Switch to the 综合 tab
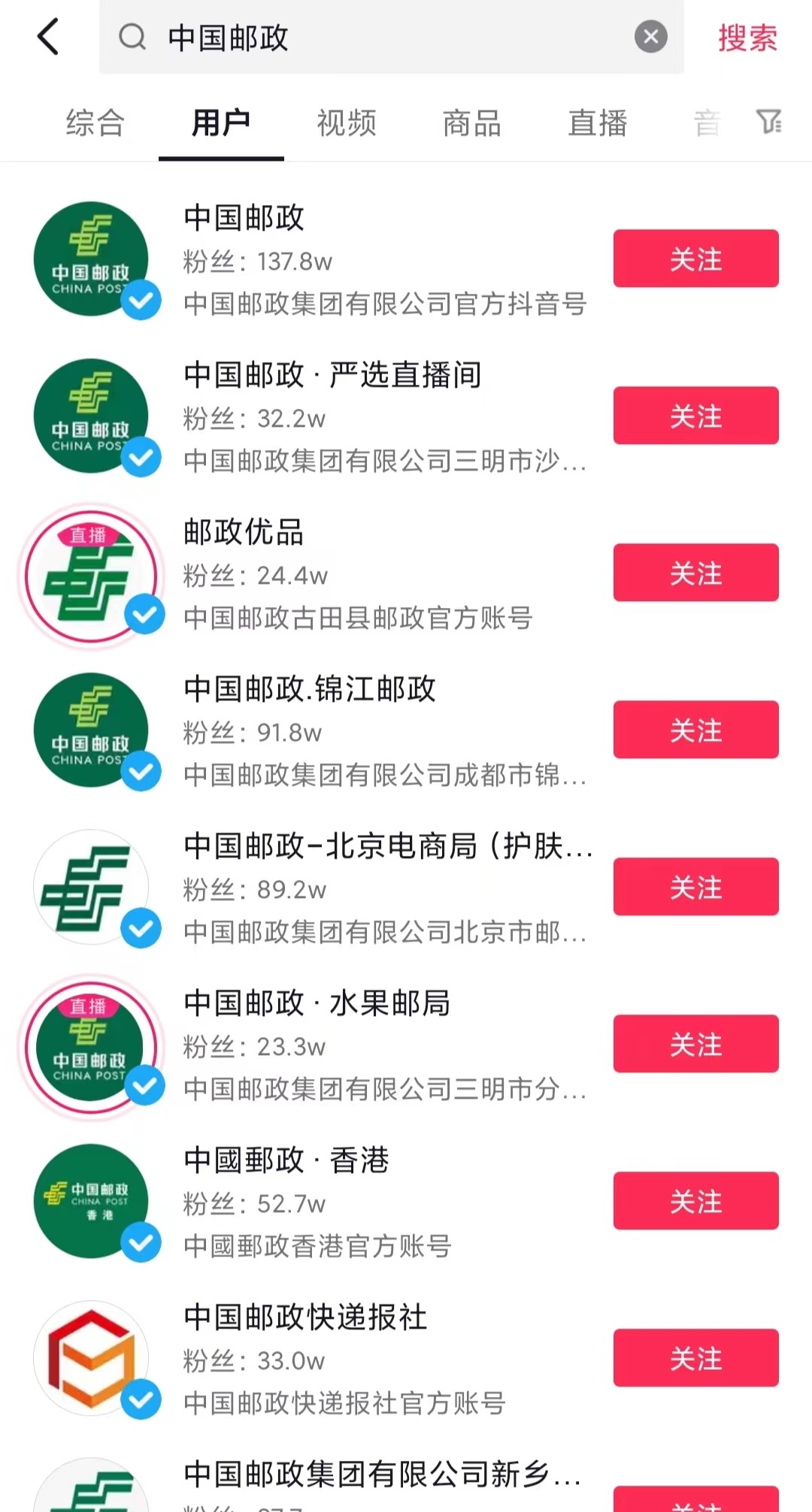Screen dimensions: 812x1512 click(95, 122)
